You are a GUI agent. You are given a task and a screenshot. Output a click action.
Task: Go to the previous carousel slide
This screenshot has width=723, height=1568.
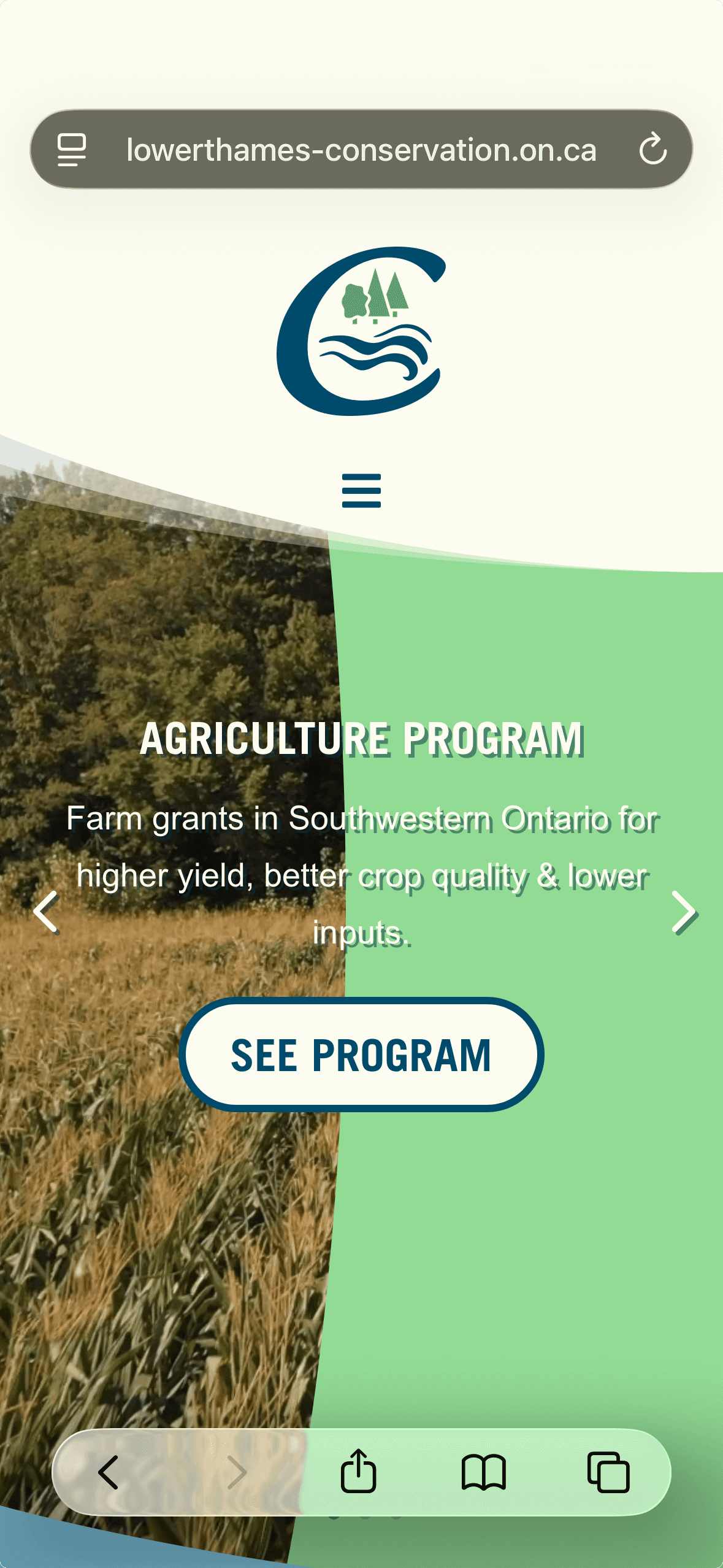pos(47,912)
